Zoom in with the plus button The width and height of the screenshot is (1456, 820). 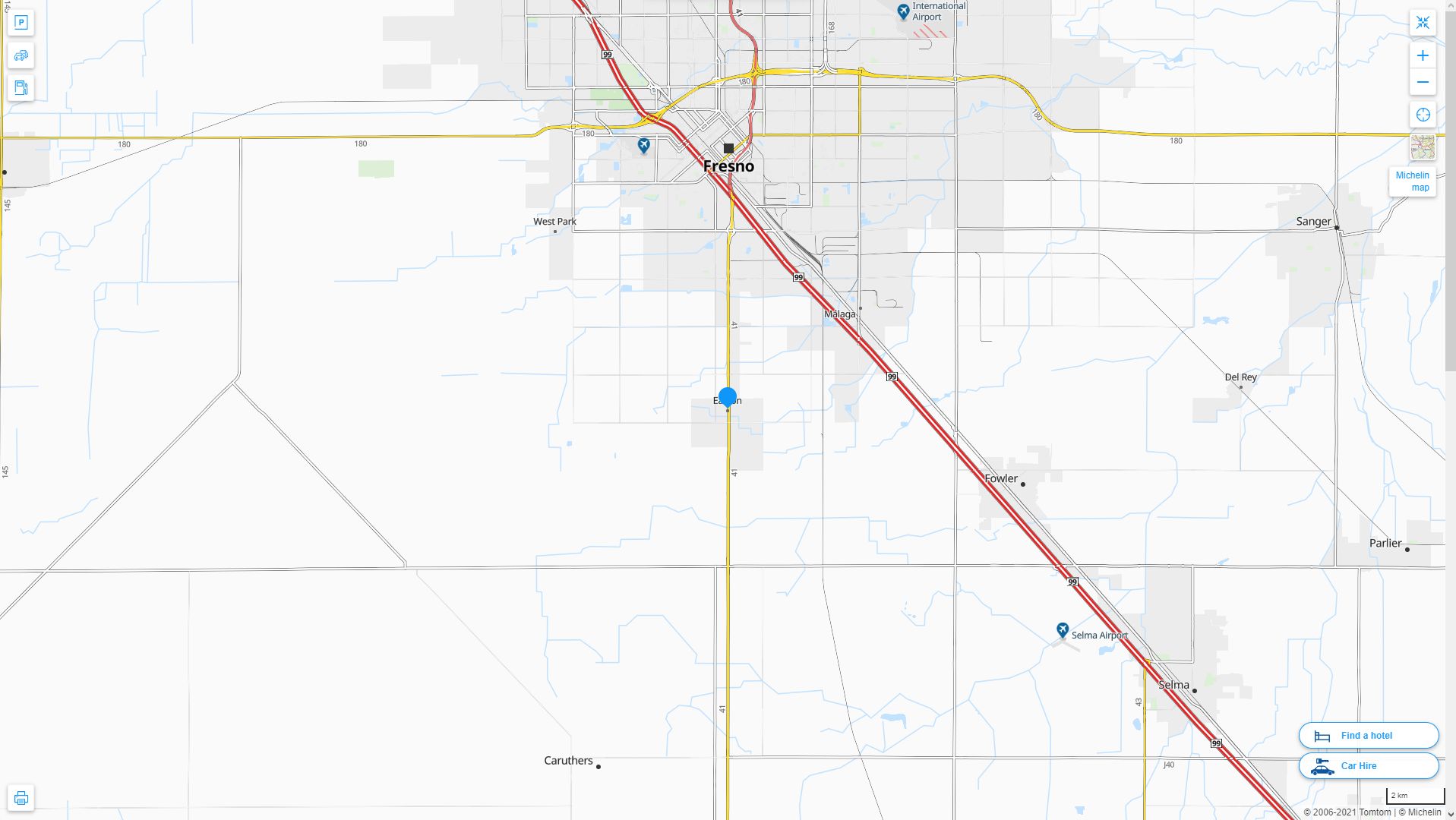tap(1423, 55)
